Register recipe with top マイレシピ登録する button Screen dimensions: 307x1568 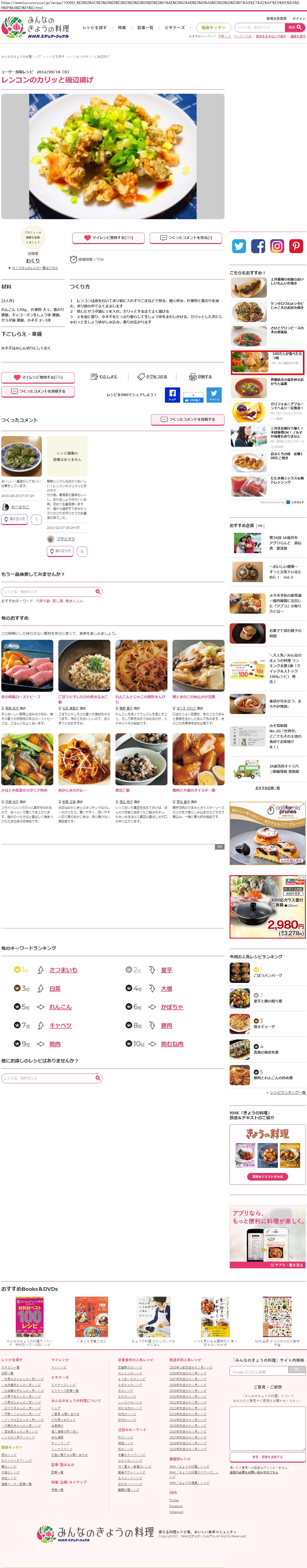tap(108, 238)
